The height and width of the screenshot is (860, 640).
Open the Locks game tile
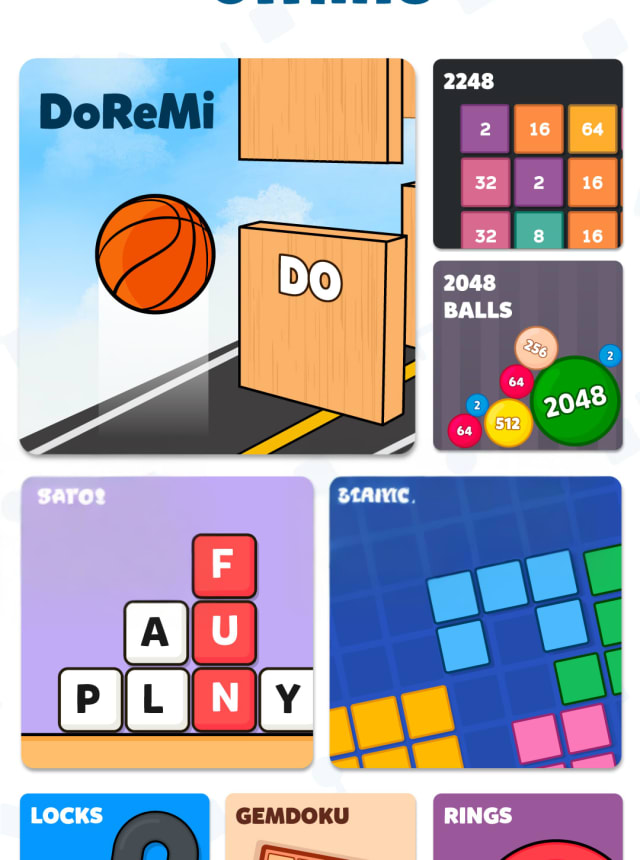pos(115,828)
